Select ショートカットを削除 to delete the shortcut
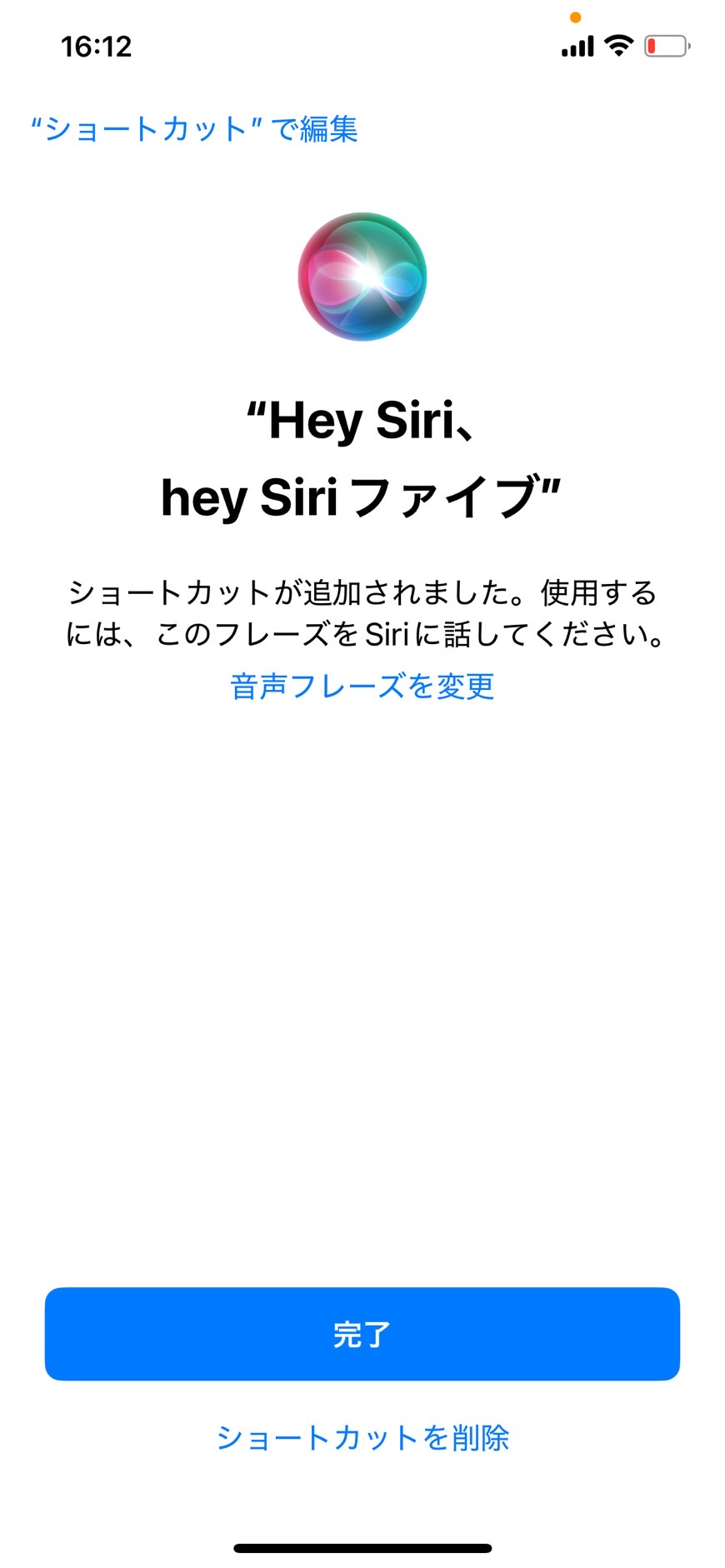725x1568 pixels. pos(364,1436)
